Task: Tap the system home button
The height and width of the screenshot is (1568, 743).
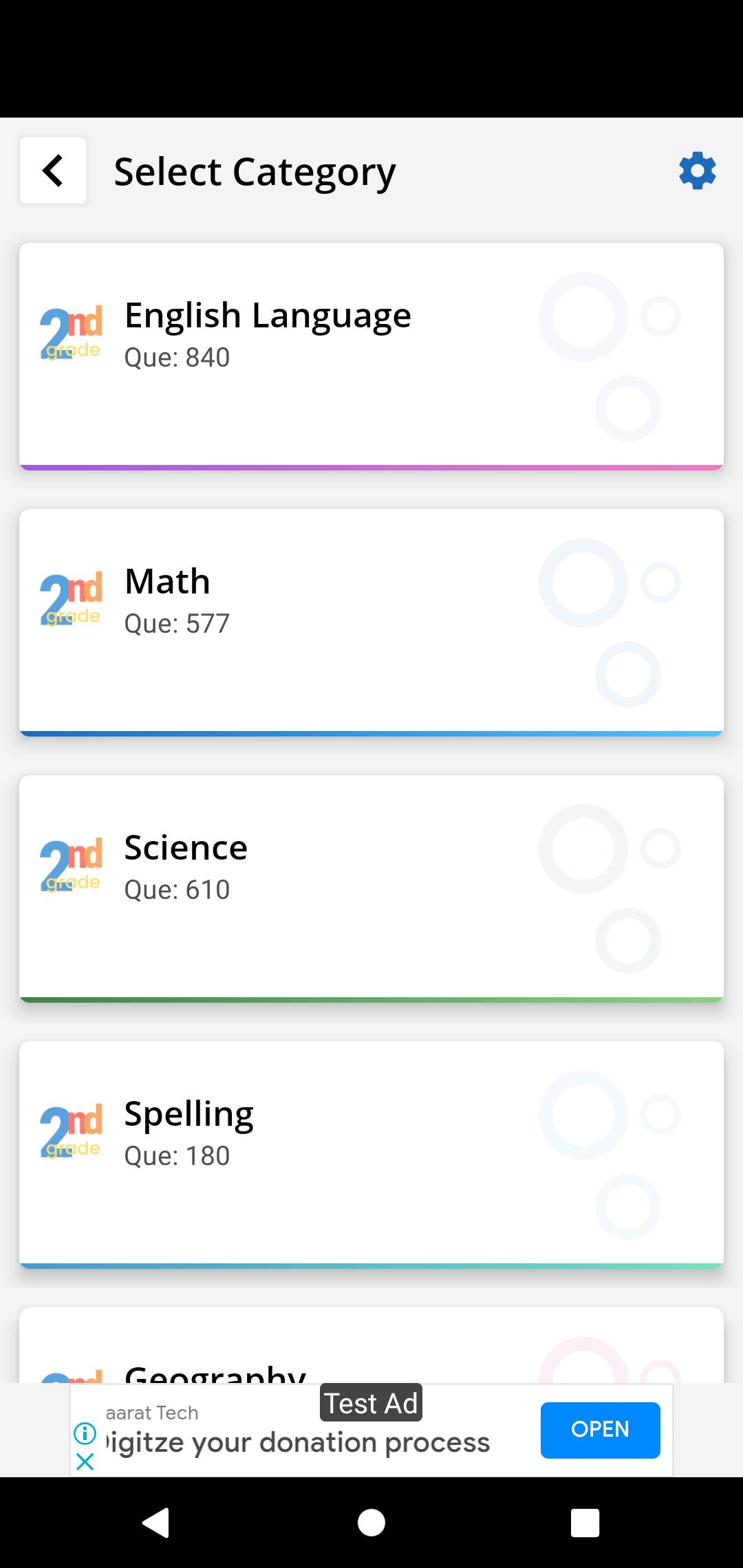Action: (x=371, y=1523)
